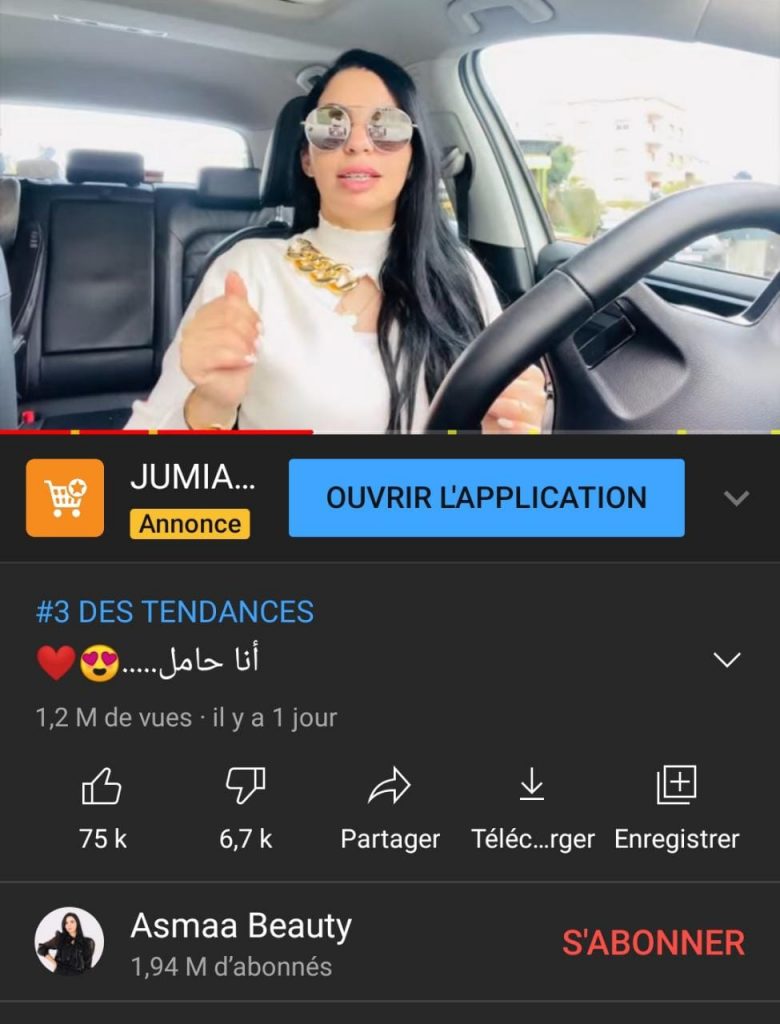Save the video with Enregistrer
The width and height of the screenshot is (780, 1024).
tap(676, 789)
